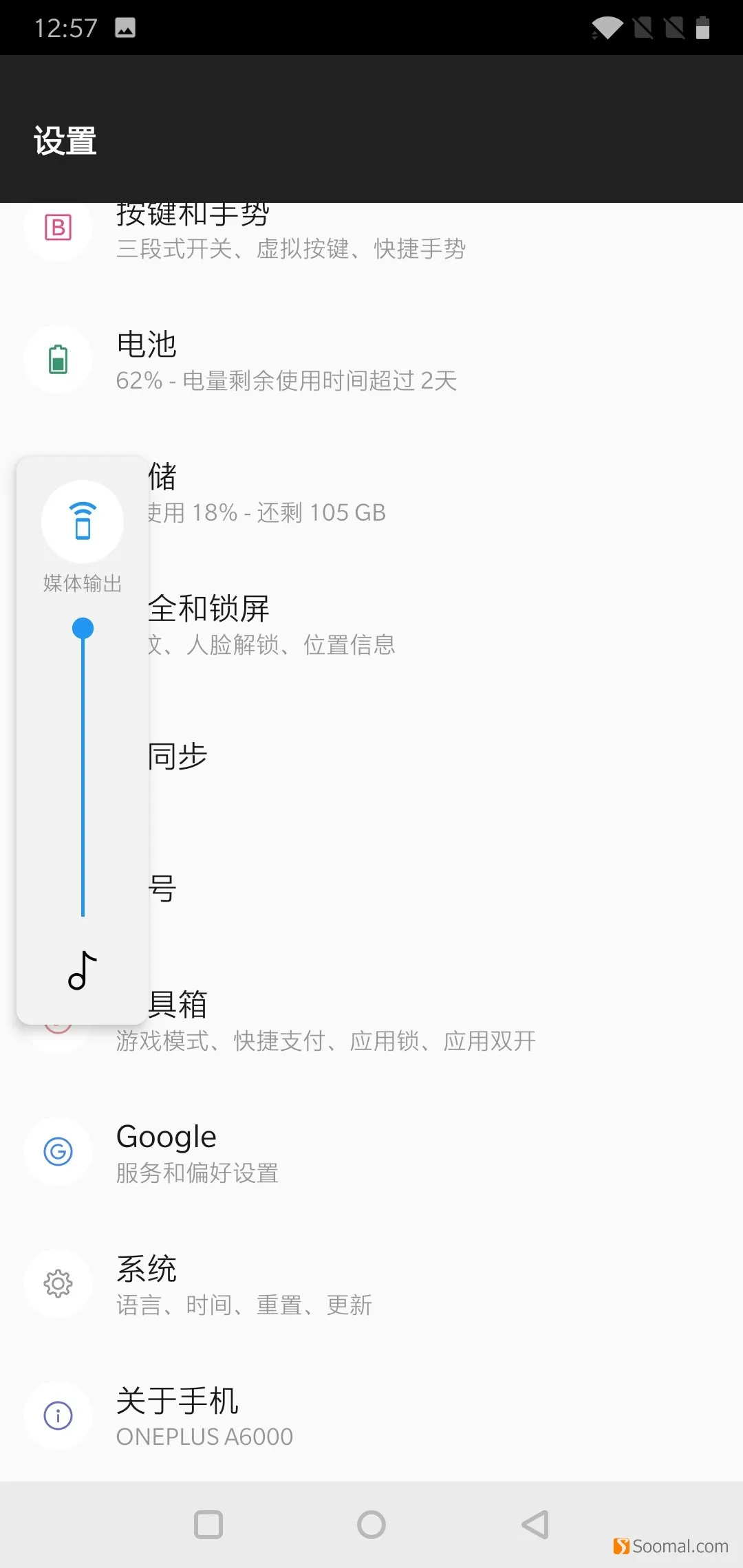
Task: Open 按键和手势 settings
Action: 371,230
